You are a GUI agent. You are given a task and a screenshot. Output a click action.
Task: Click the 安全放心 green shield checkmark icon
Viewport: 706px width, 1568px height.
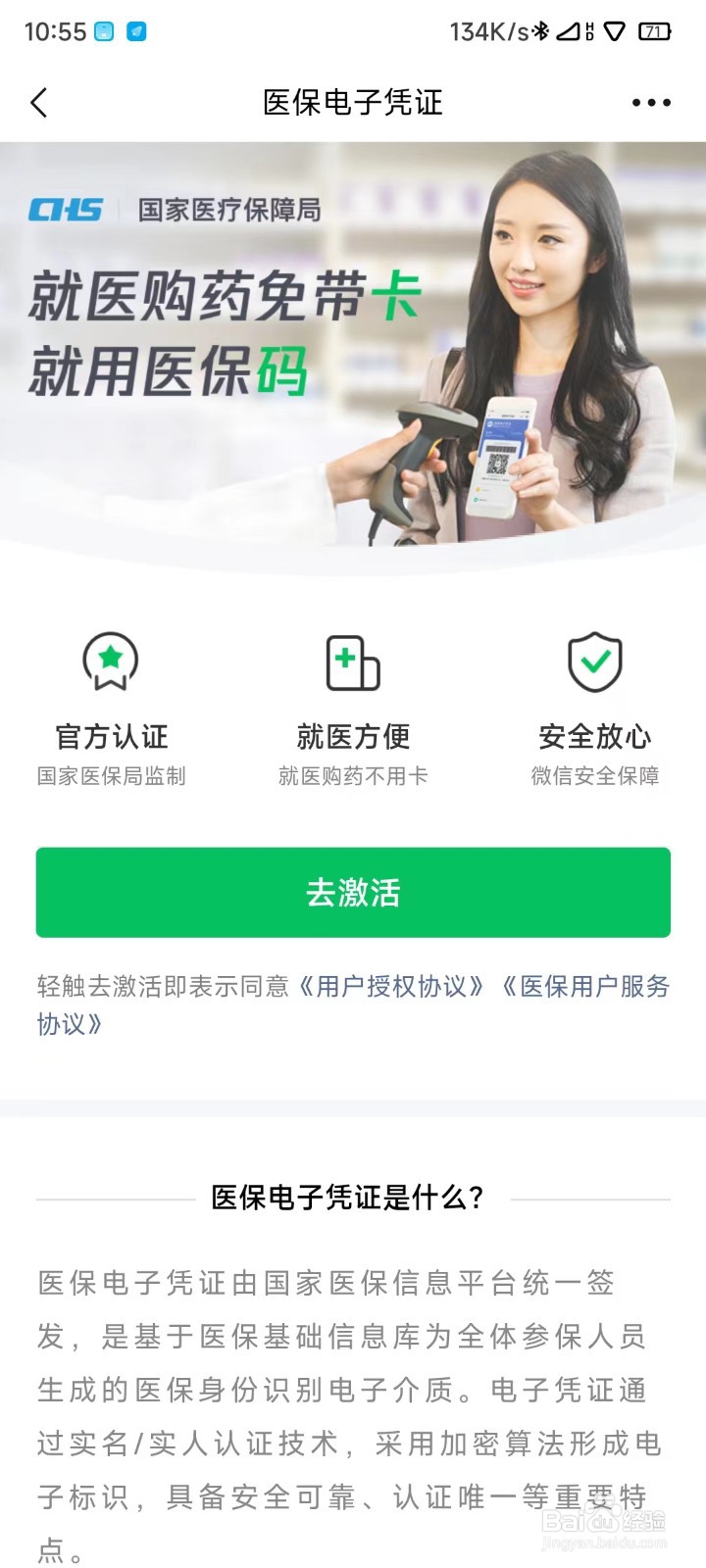click(595, 663)
